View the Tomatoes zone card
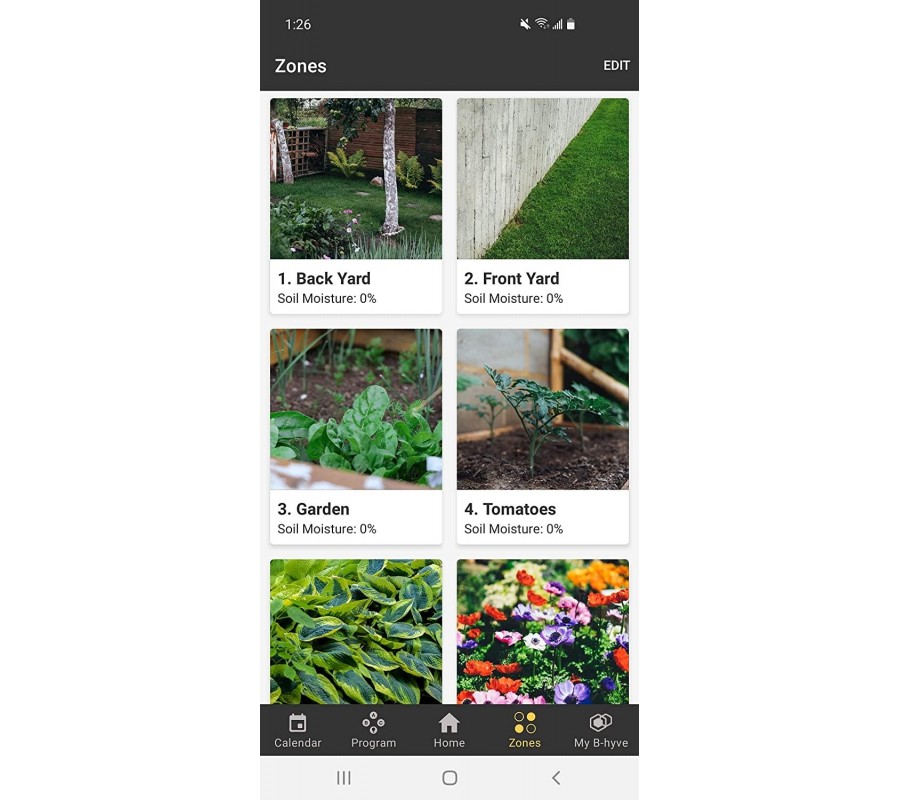900x800 pixels. point(542,435)
